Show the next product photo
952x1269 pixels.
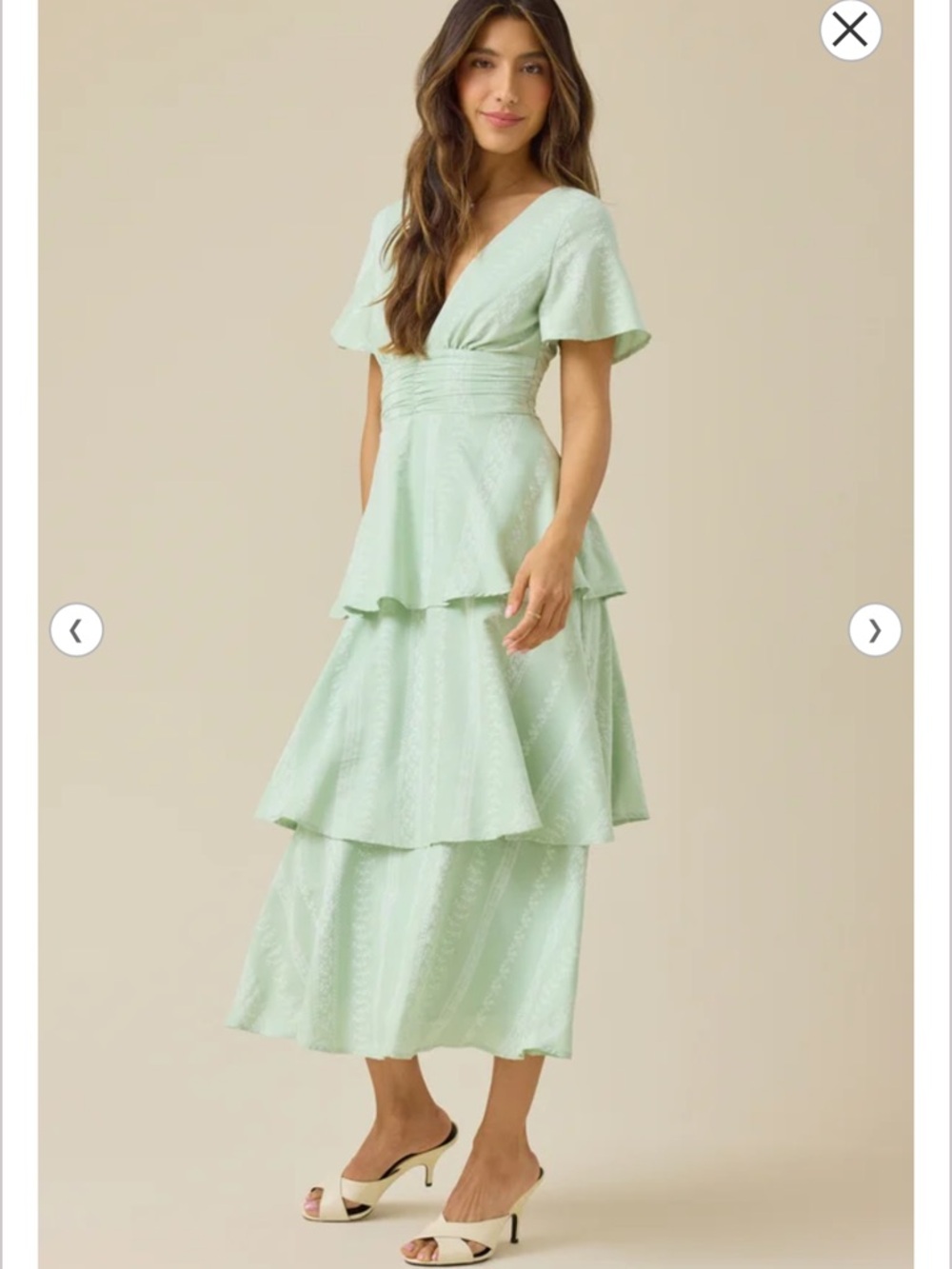coord(874,630)
